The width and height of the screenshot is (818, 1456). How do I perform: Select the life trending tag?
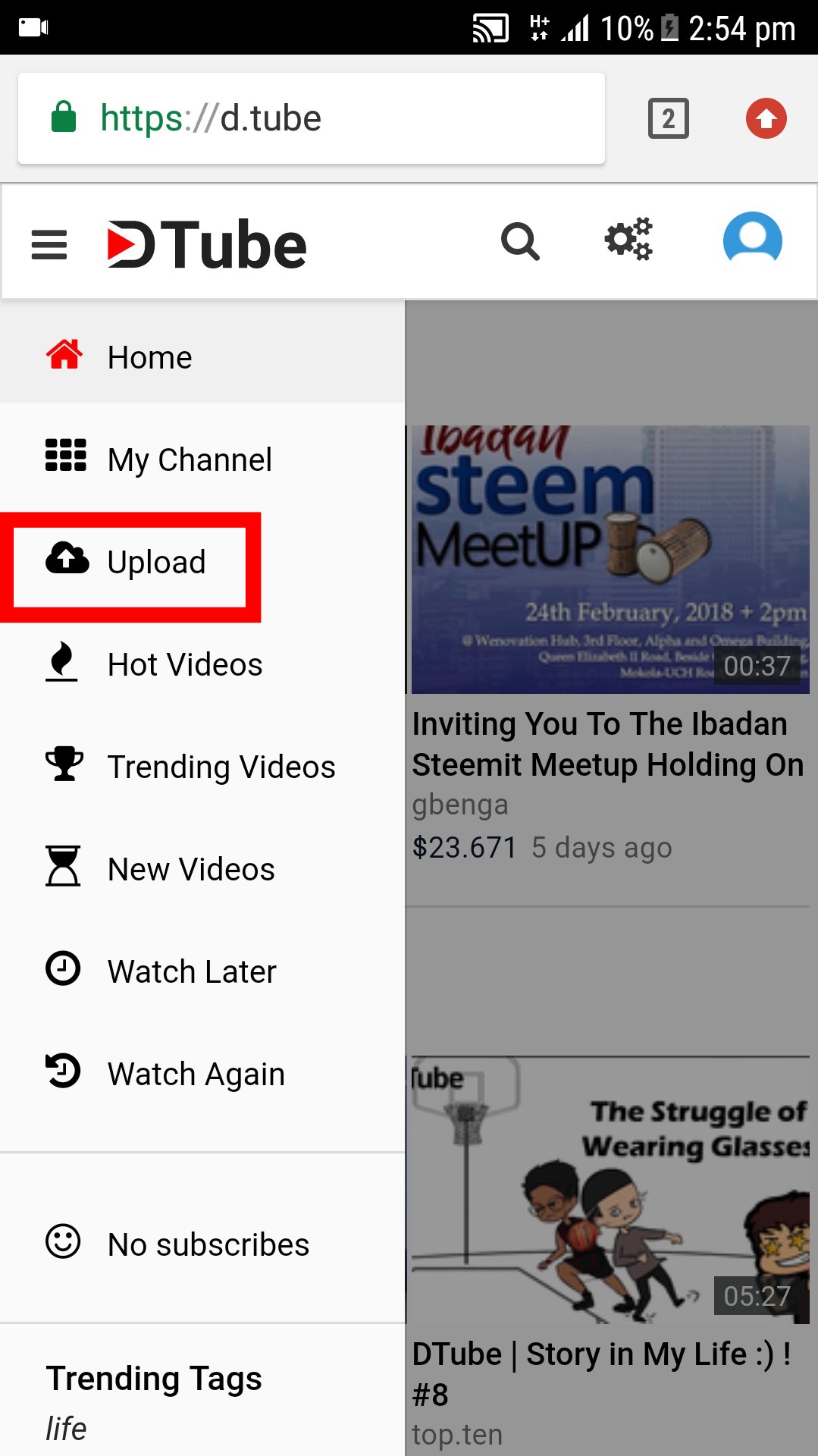pyautogui.click(x=66, y=1429)
